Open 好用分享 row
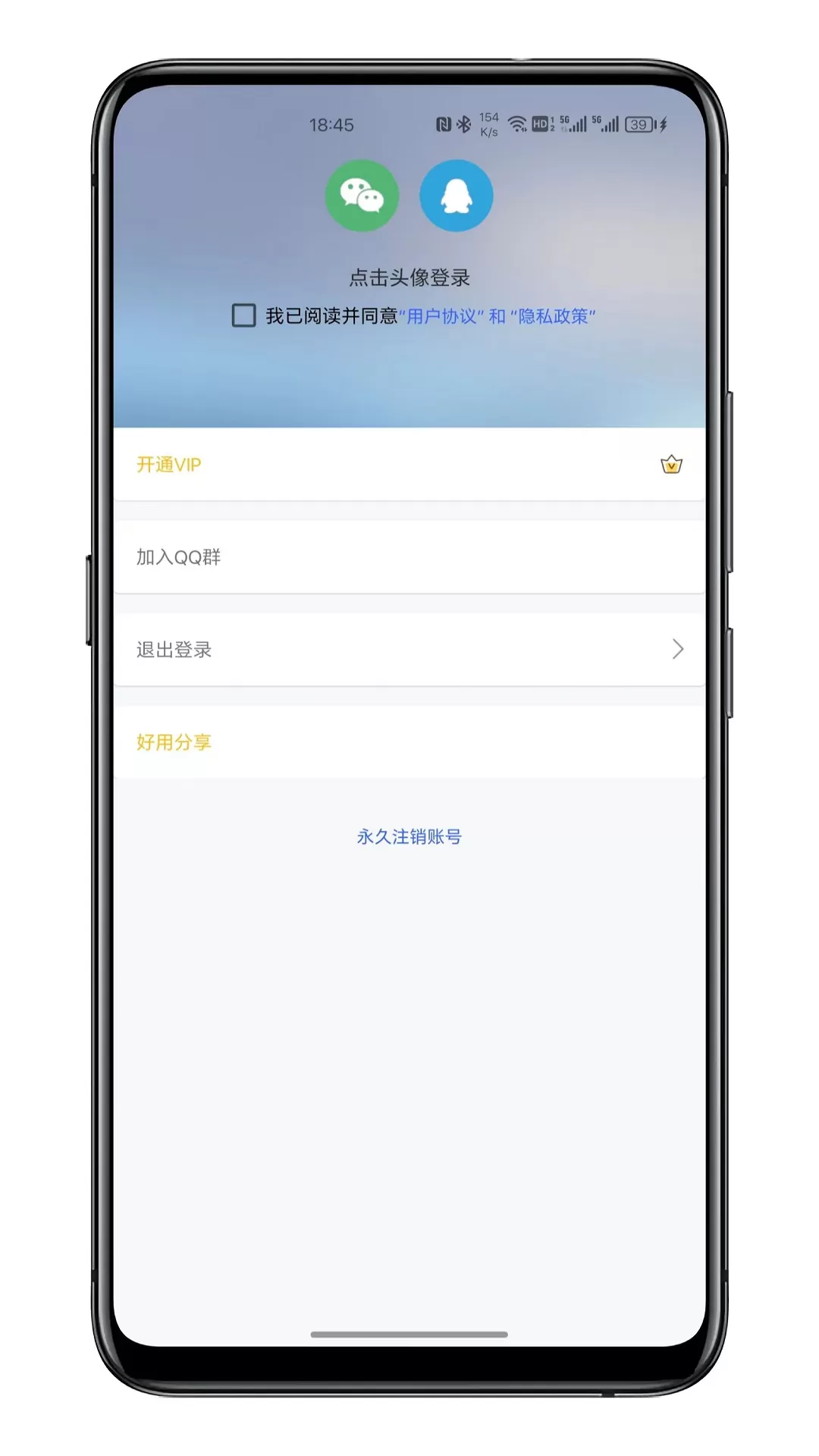Viewport: 819px width, 1456px height. [x=409, y=742]
